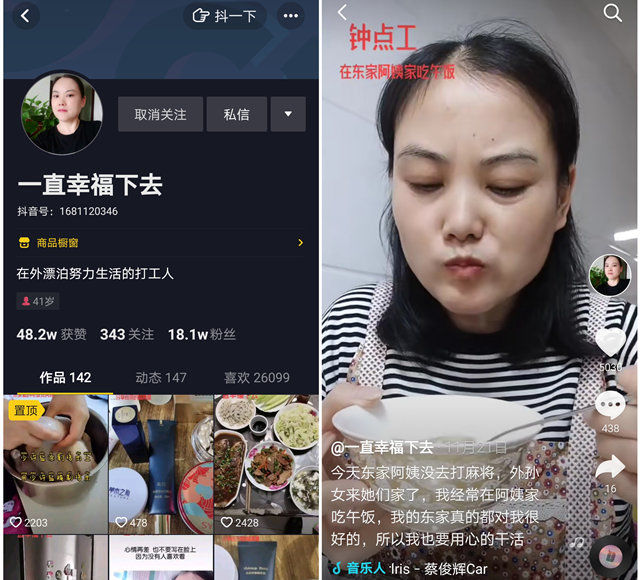Send a private message via 私信
This screenshot has width=640, height=580.
[236, 114]
